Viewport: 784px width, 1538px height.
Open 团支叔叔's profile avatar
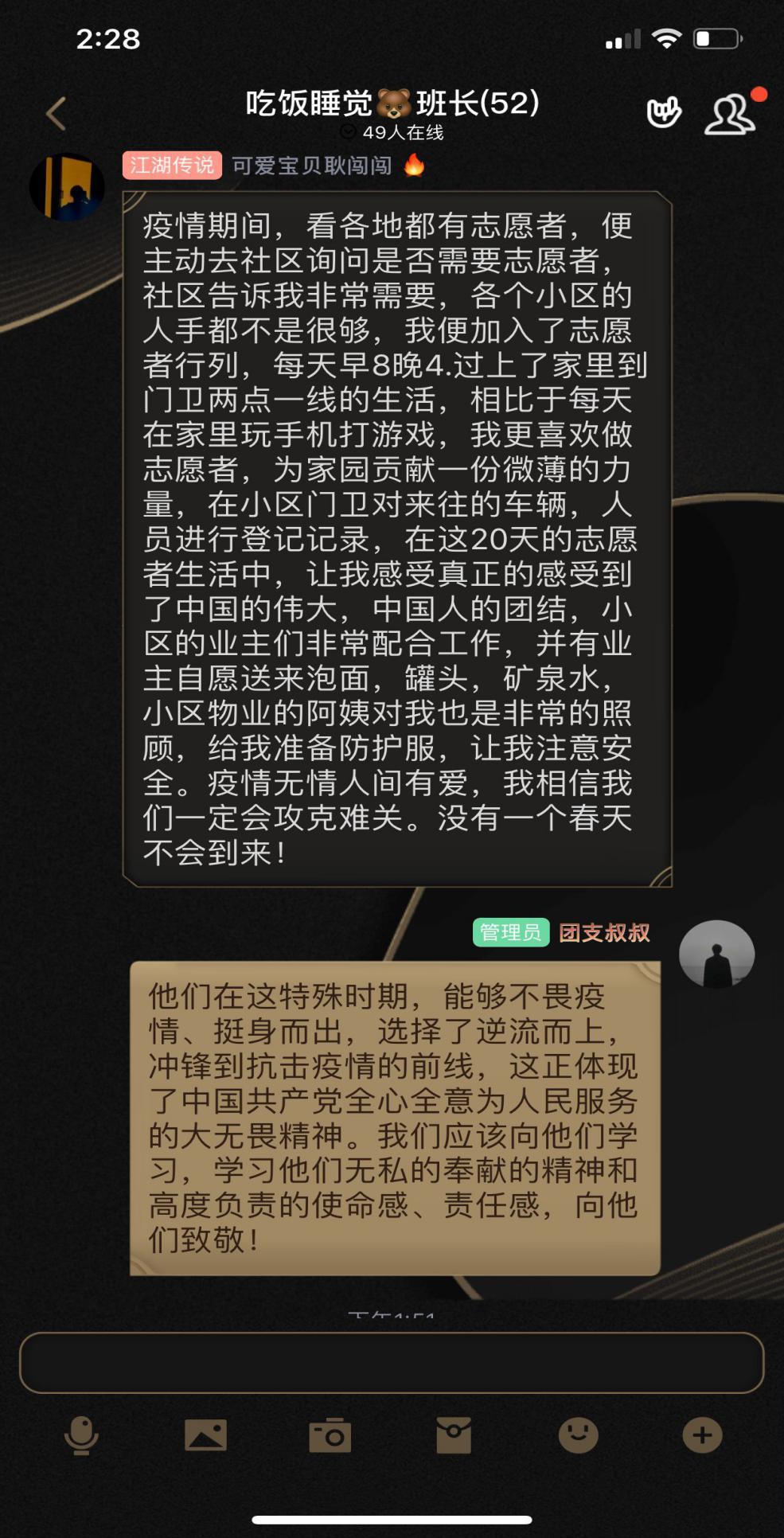click(716, 954)
